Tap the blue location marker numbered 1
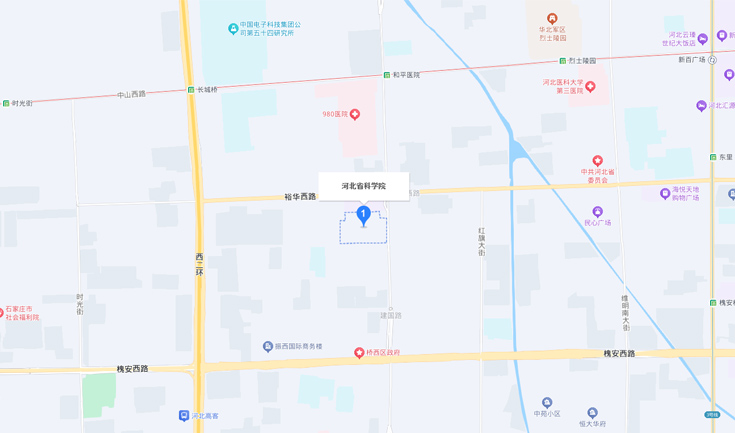This screenshot has height=433, width=735. 364,214
